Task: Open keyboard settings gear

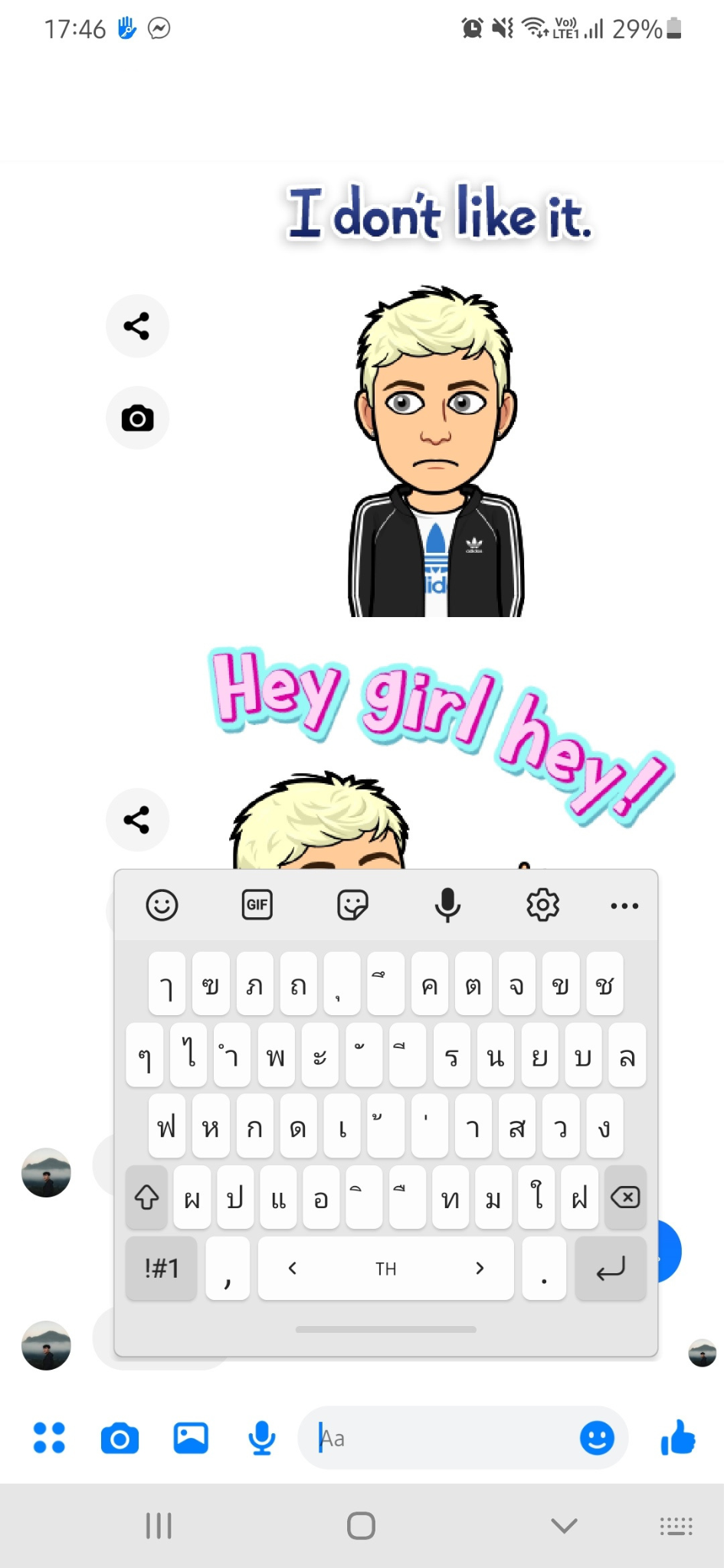Action: tap(542, 905)
